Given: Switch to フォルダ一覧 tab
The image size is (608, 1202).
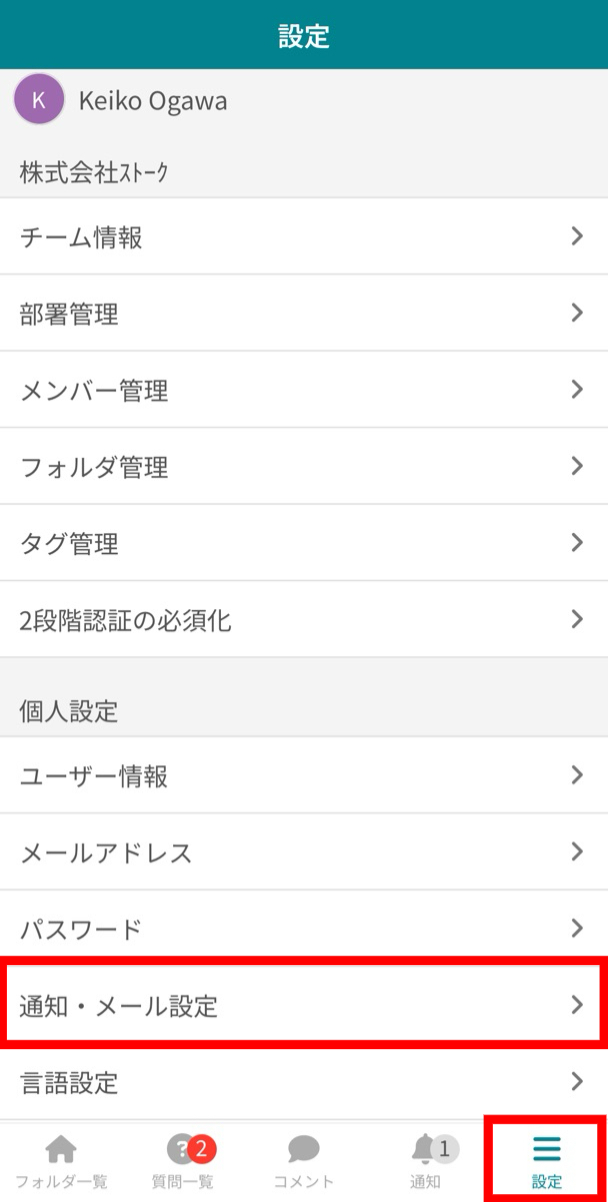Looking at the screenshot, I should pos(61,1161).
